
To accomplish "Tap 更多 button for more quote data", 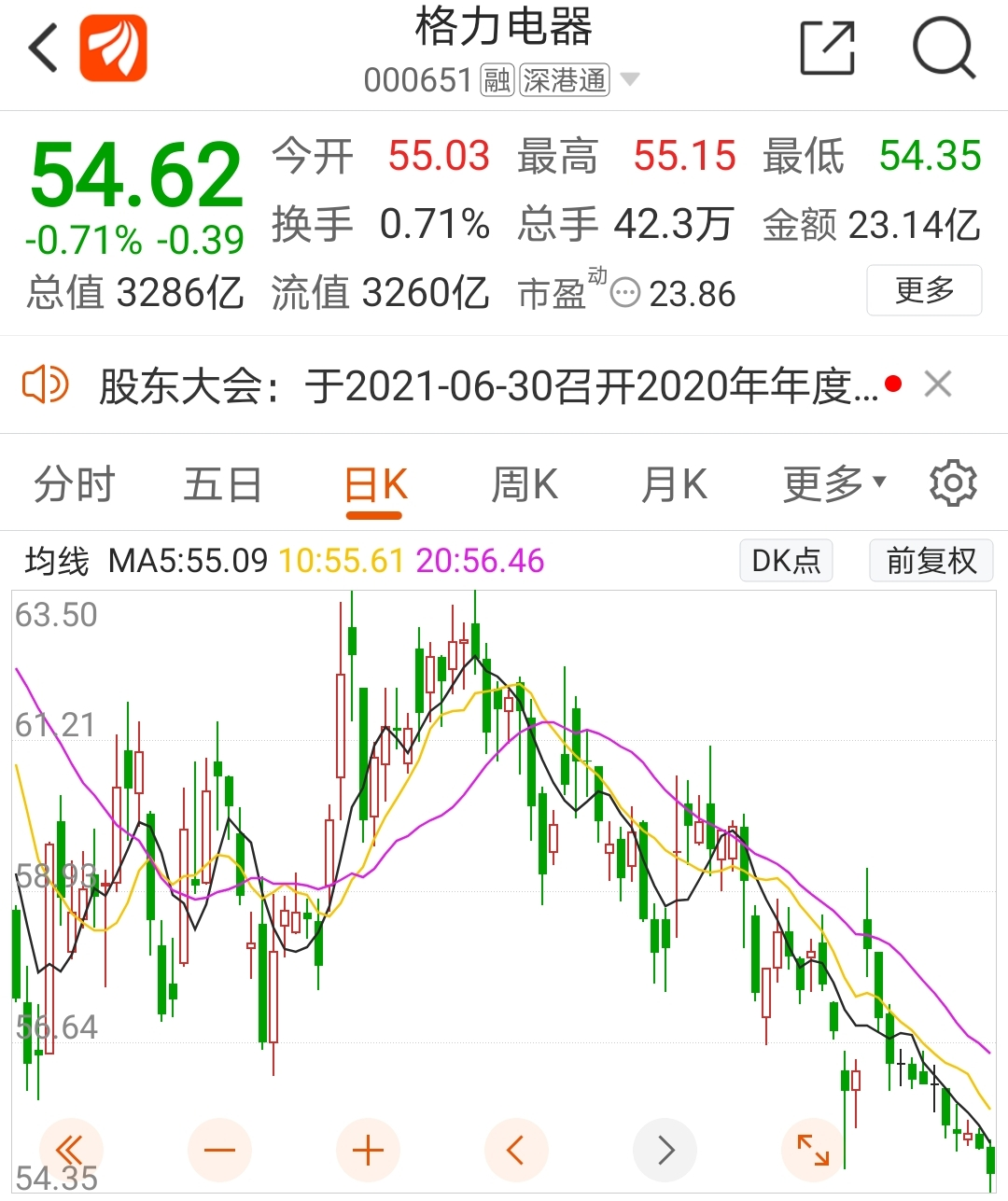I will point(923,290).
